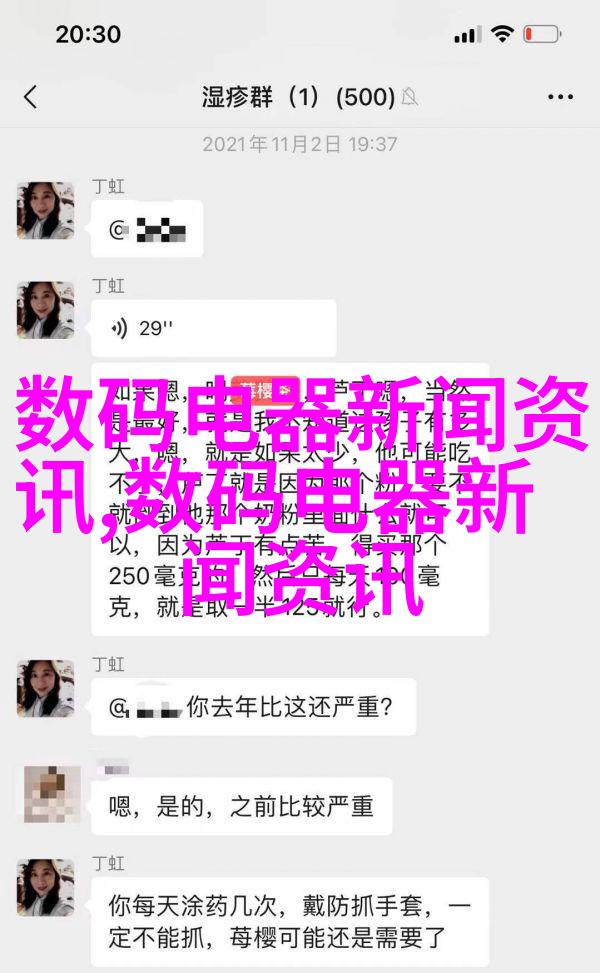This screenshot has height=973, width=600.
Task: Open the chat's three-dot options menu
Action: pos(560,97)
